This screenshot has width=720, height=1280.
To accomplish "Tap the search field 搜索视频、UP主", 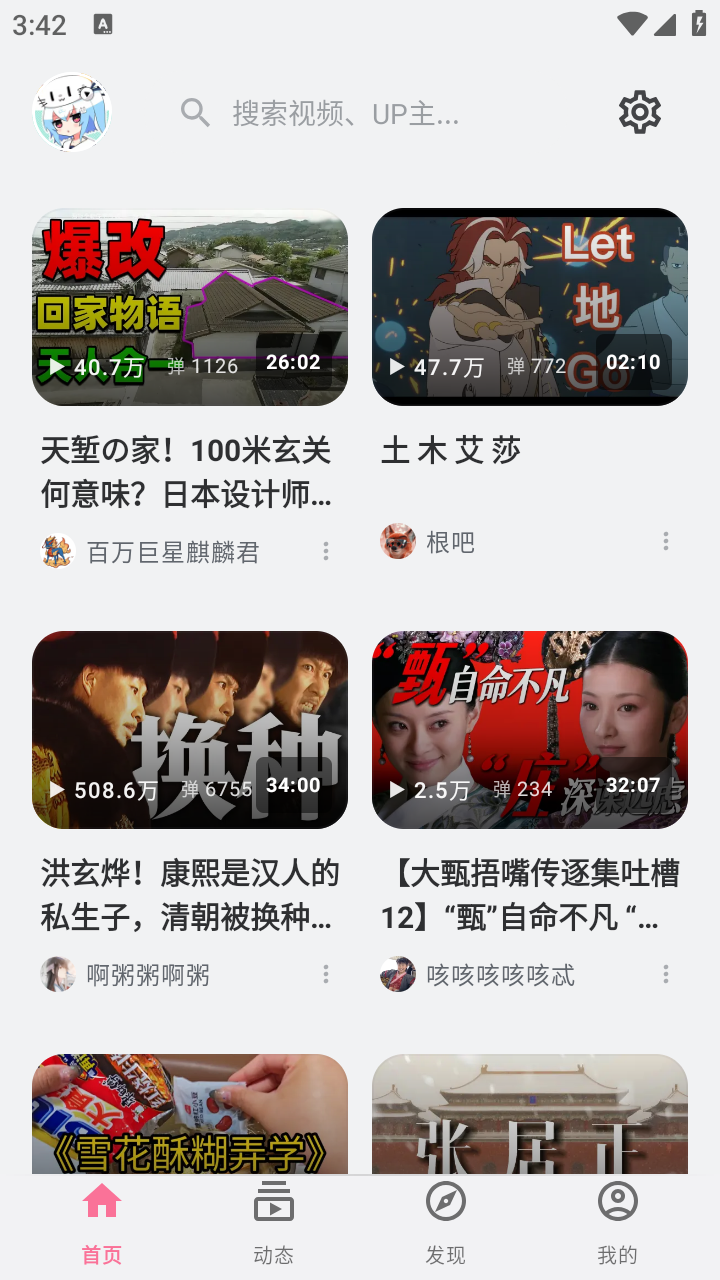I will (340, 112).
